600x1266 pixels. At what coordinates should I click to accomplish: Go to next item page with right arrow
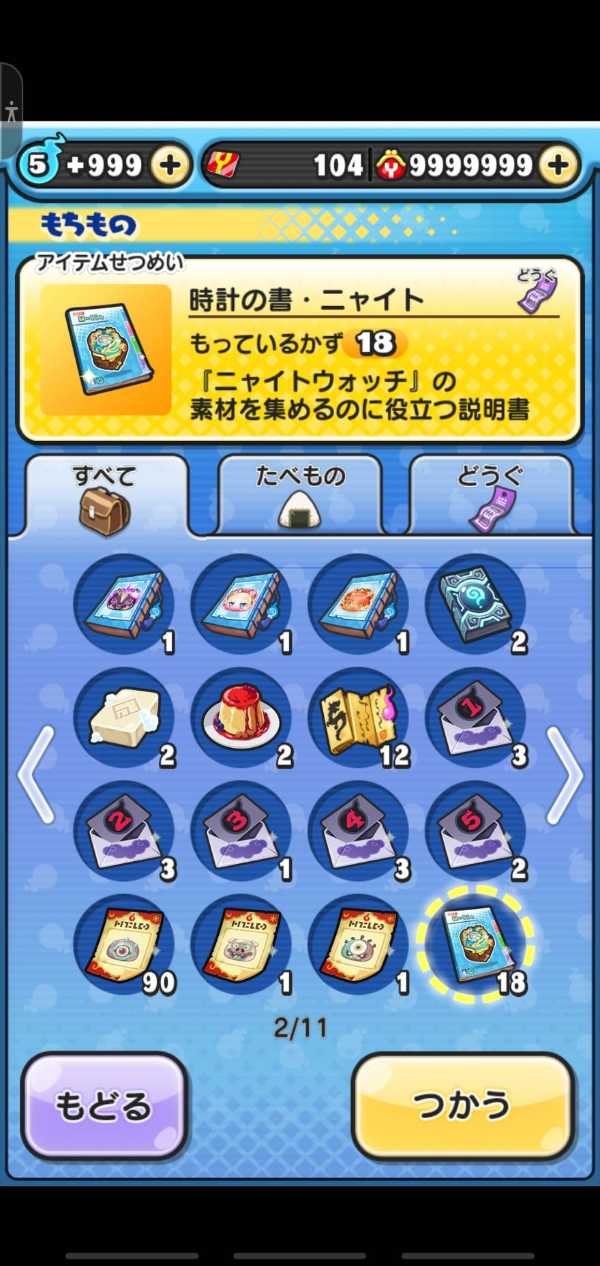click(564, 774)
